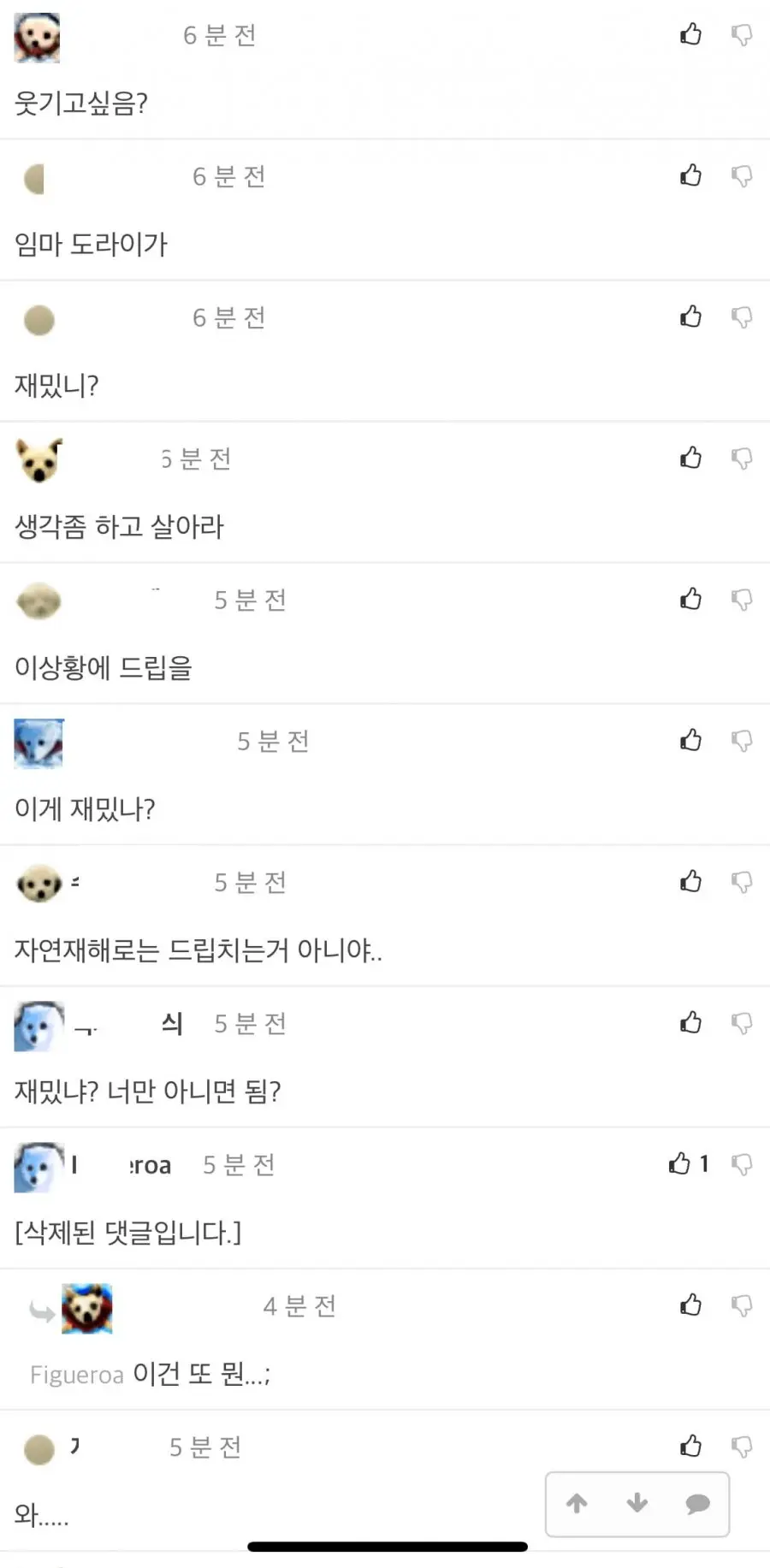Open the comment bubble button

(698, 1504)
